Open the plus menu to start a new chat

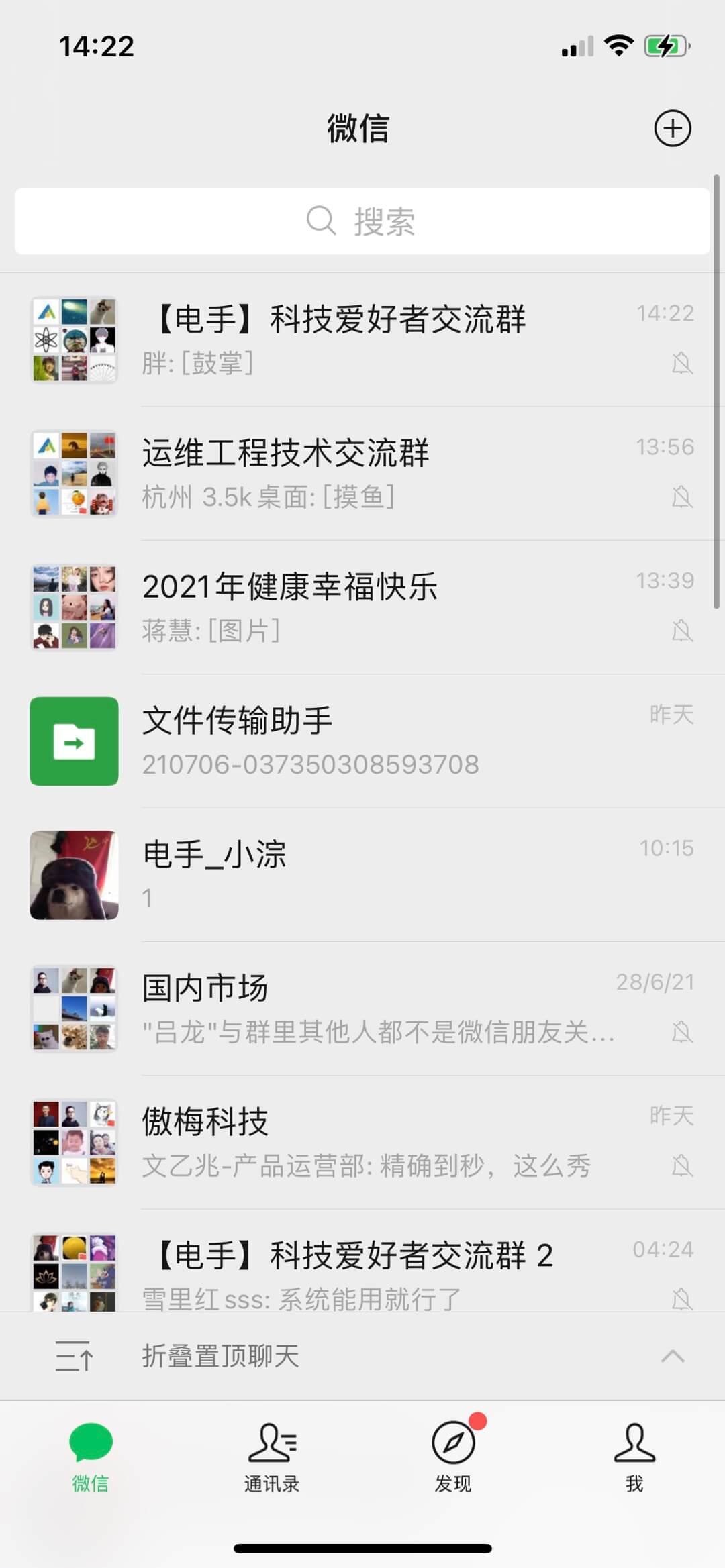click(x=672, y=129)
